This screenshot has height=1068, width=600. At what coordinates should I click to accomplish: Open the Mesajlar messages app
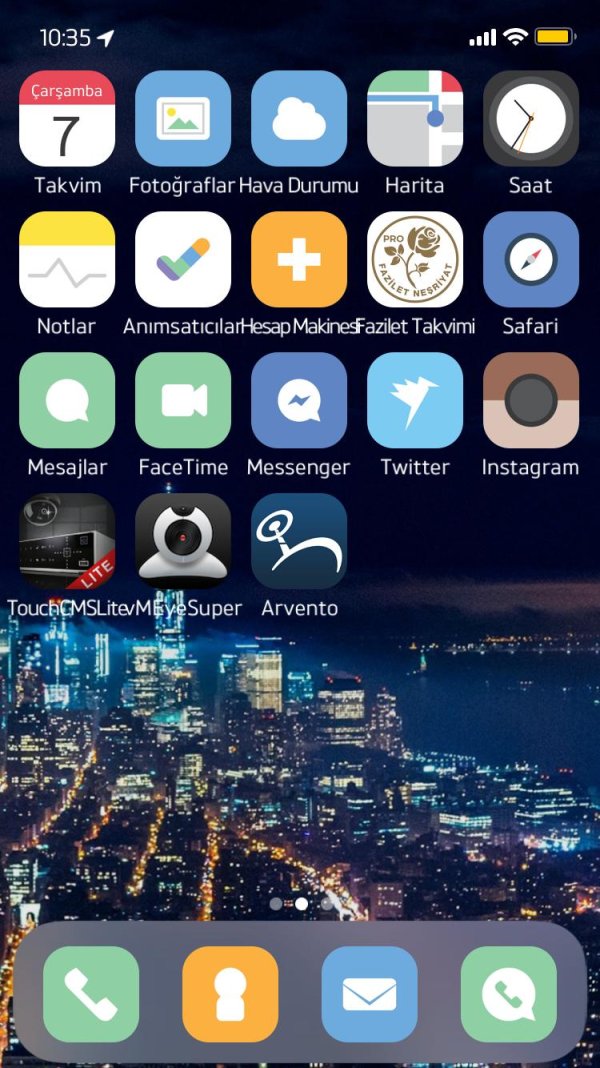click(67, 401)
